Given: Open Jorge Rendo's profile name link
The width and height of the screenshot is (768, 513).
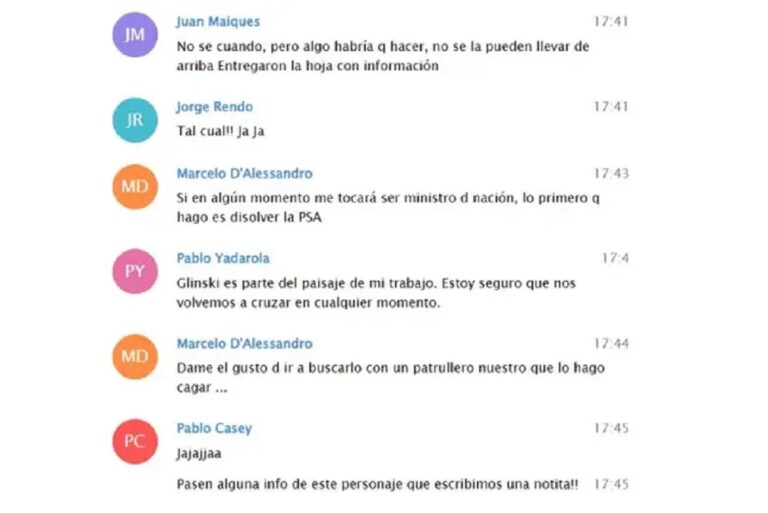Looking at the screenshot, I should (x=214, y=106).
